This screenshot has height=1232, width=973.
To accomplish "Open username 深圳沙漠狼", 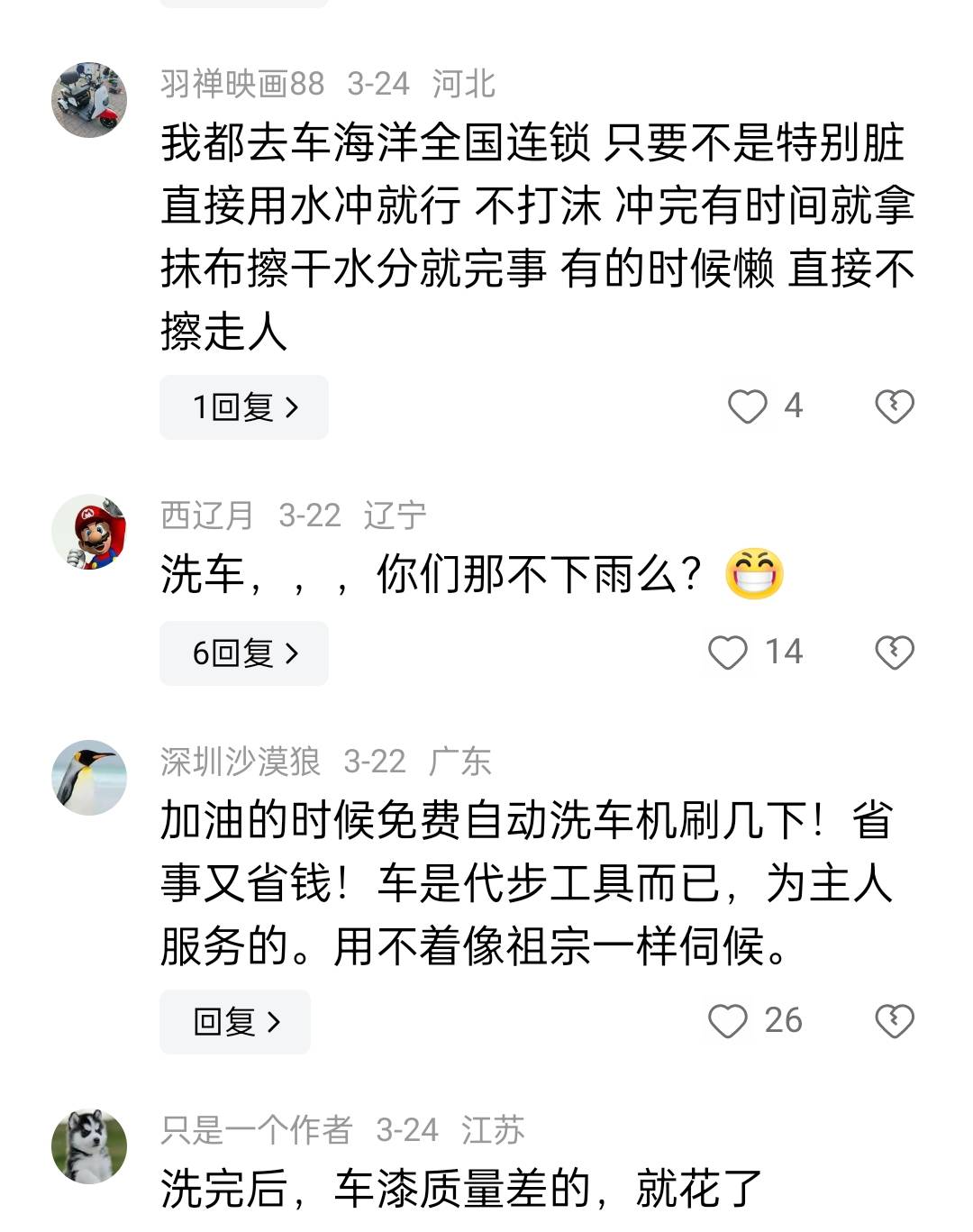I will 240,762.
